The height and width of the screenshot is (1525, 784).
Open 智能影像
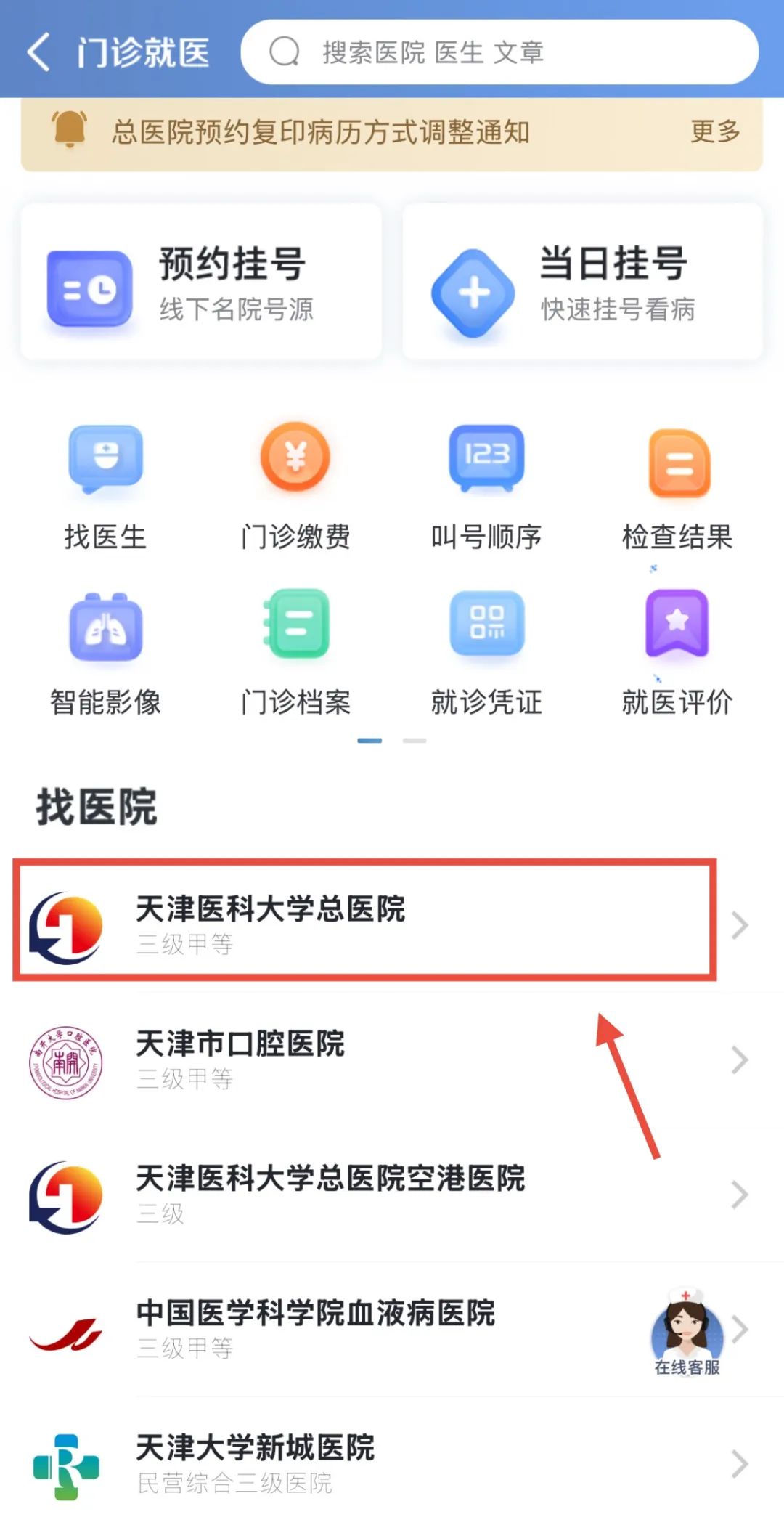coord(106,652)
